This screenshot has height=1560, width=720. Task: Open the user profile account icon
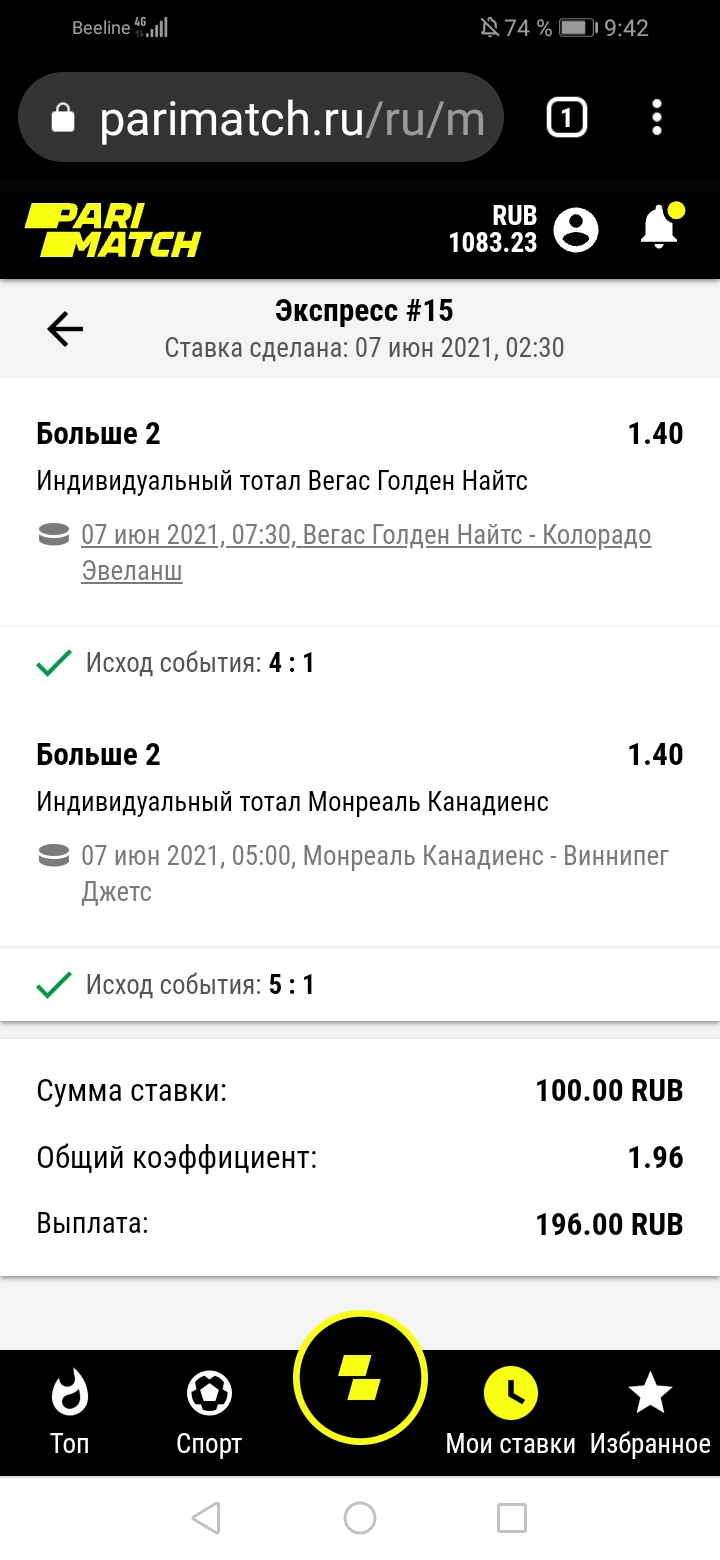click(x=577, y=229)
